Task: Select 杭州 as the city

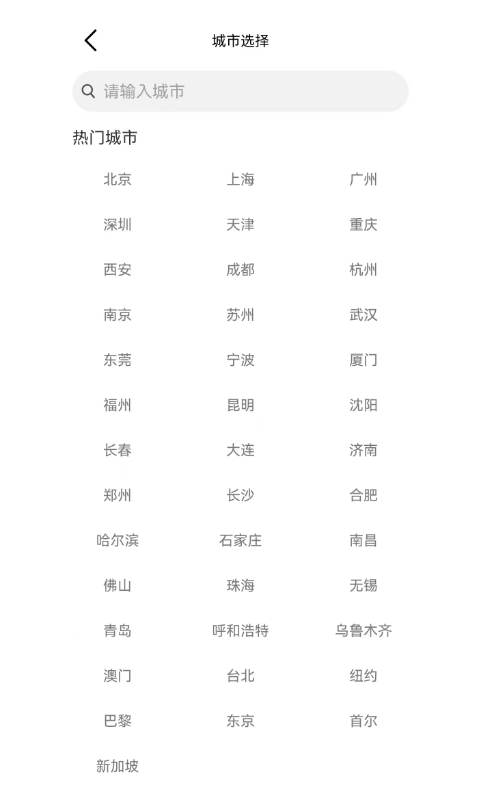Action: tap(363, 269)
